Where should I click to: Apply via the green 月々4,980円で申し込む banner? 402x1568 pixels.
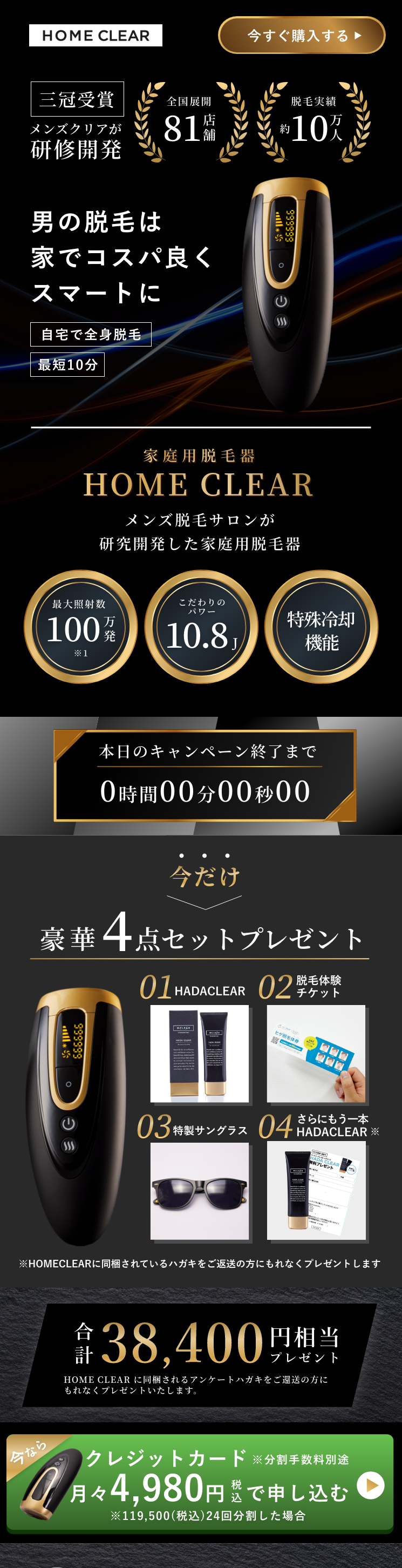[x=201, y=1485]
